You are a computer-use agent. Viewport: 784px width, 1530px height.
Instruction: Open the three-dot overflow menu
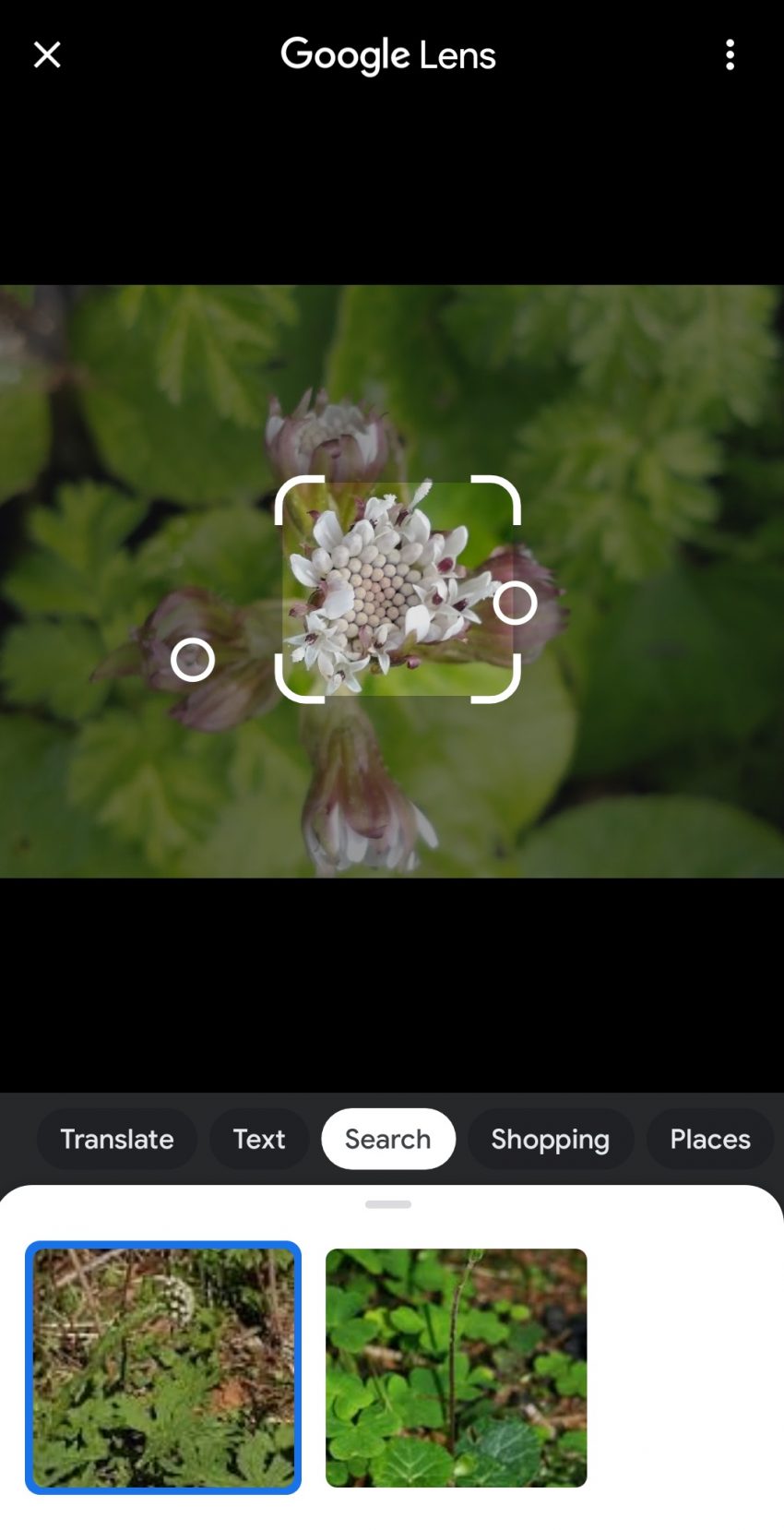[x=731, y=54]
